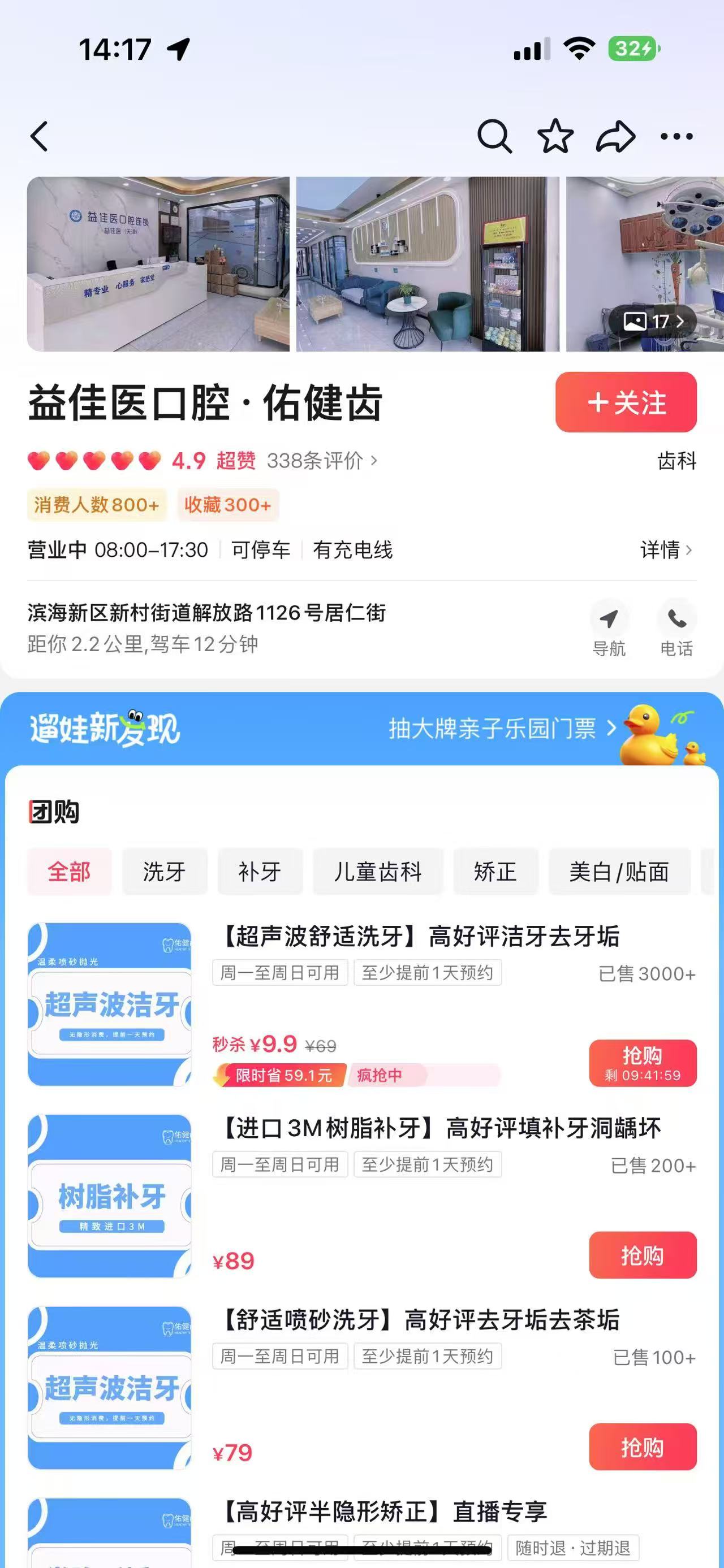Select the 洗牙 filter chip
The image size is (724, 1568).
(165, 872)
